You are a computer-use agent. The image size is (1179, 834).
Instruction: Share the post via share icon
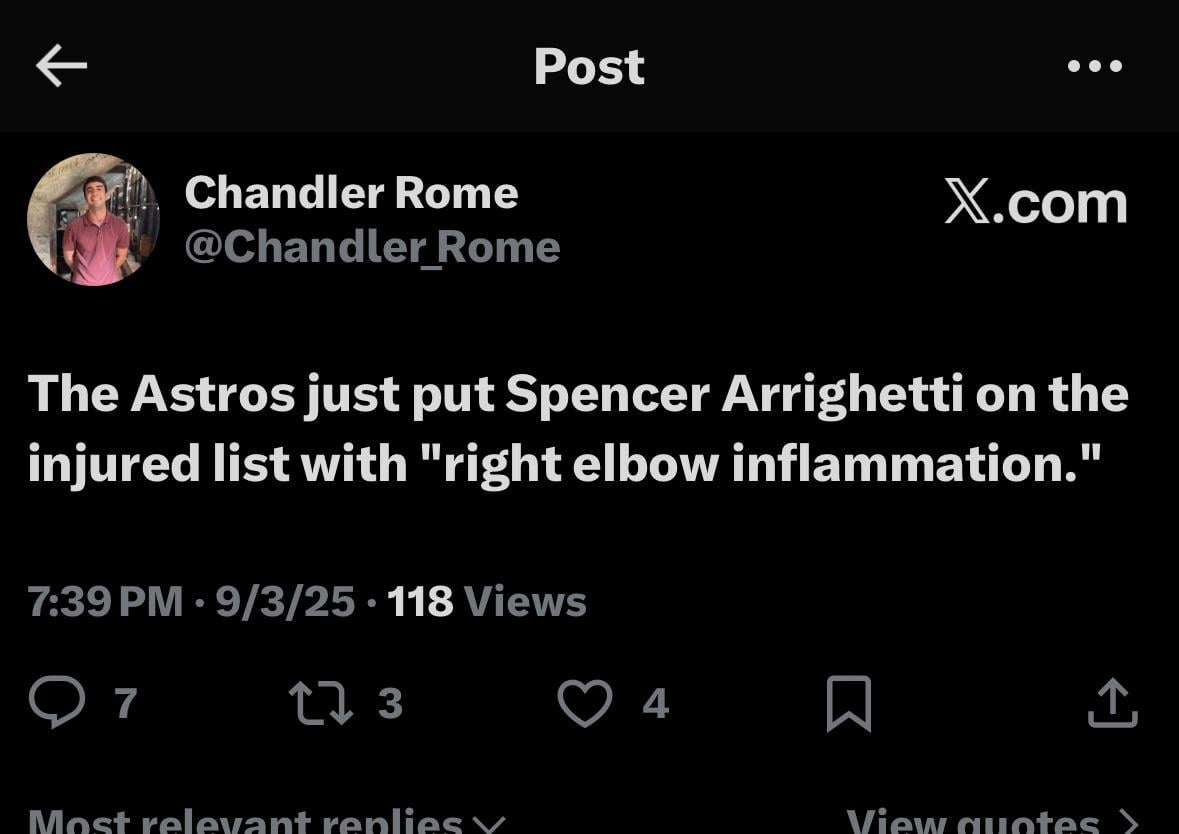1112,702
